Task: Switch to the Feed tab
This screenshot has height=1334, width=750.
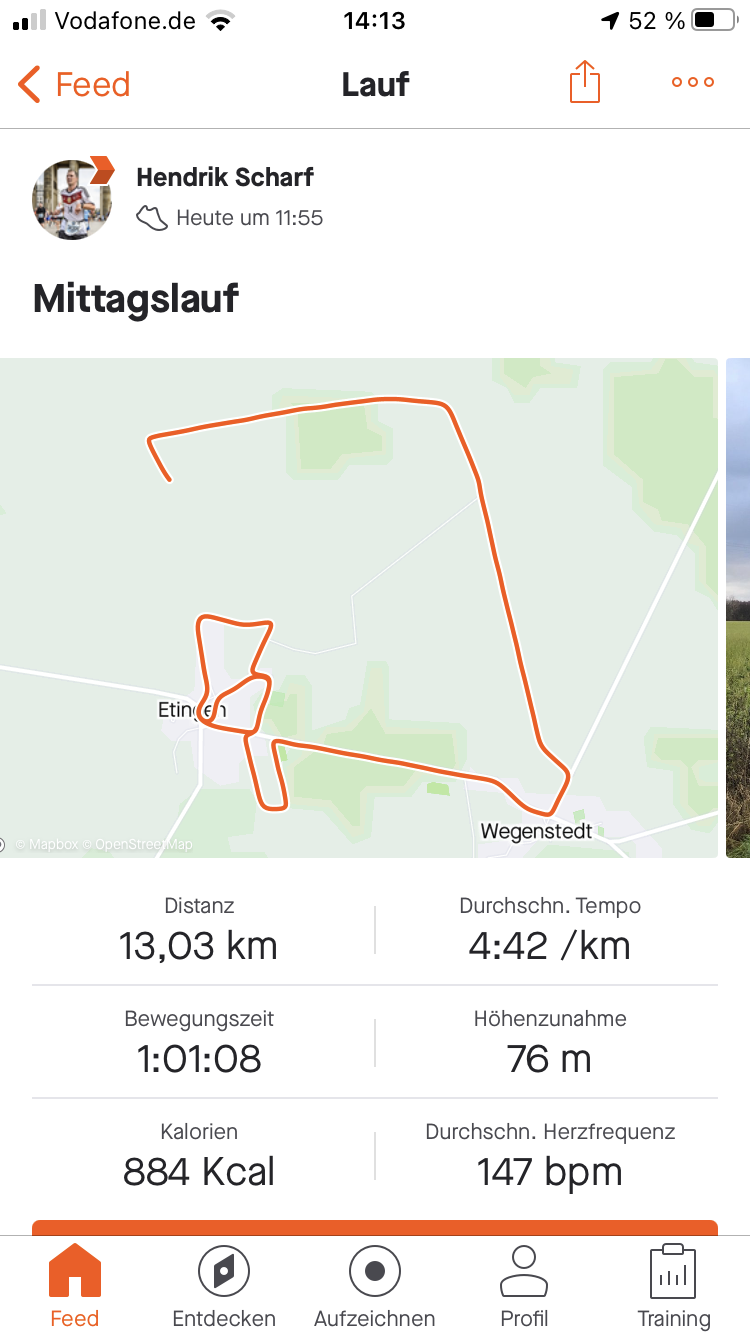Action: [75, 1286]
